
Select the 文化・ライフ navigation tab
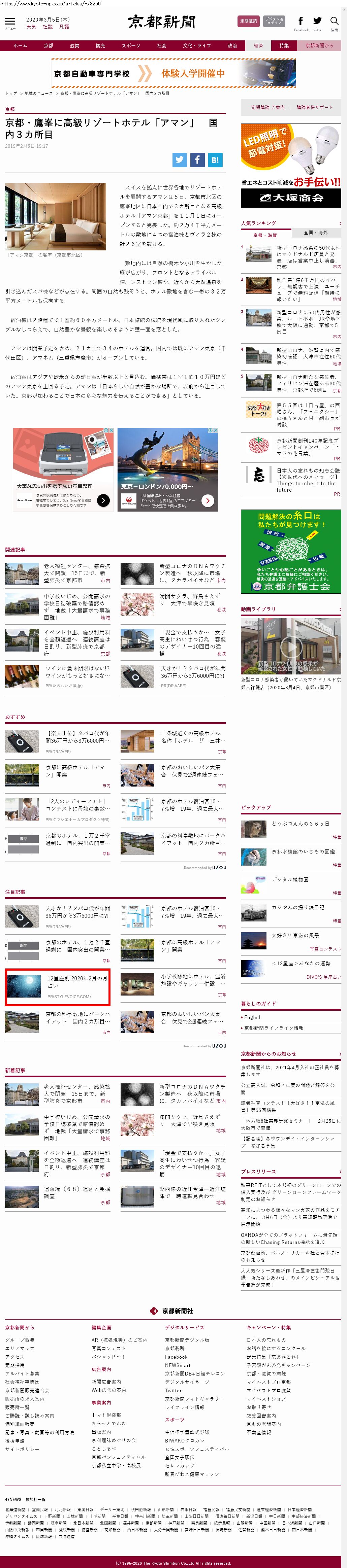tap(196, 46)
